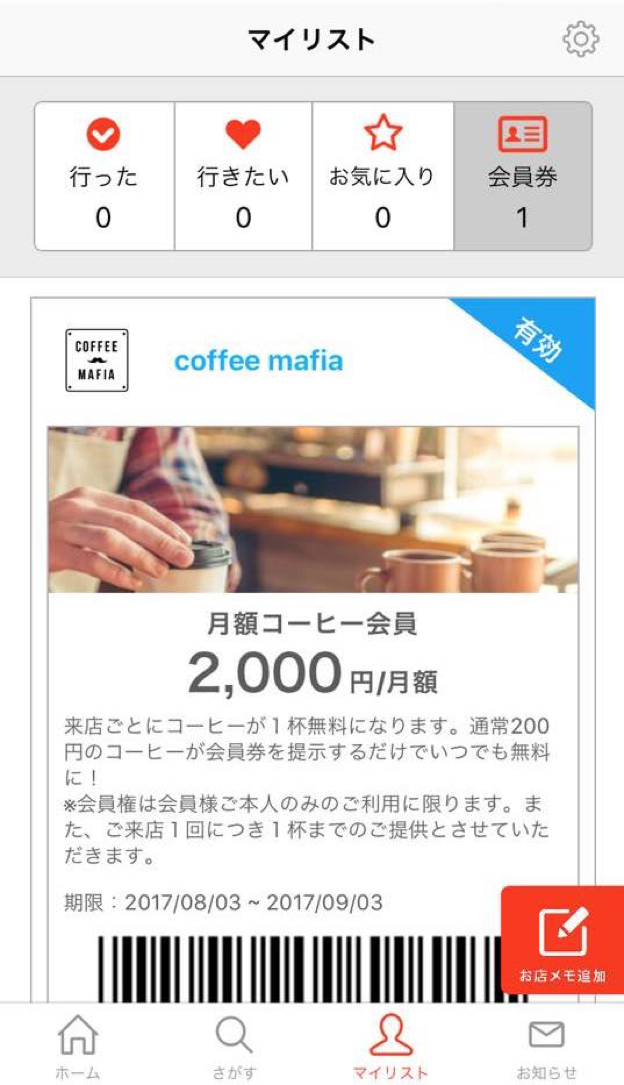Open the settings gear icon
The width and height of the screenshot is (624, 1085).
pyautogui.click(x=580, y=40)
